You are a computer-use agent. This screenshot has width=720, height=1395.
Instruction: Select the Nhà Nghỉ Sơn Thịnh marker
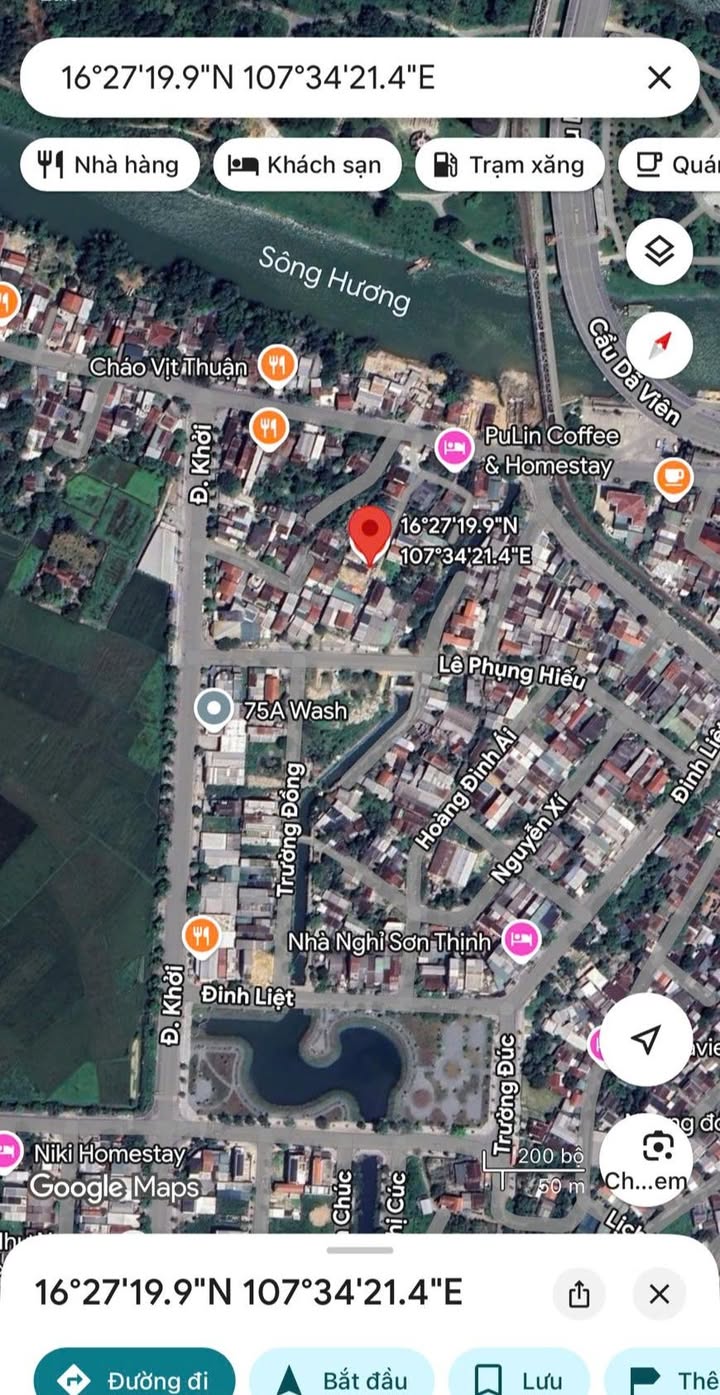[521, 940]
